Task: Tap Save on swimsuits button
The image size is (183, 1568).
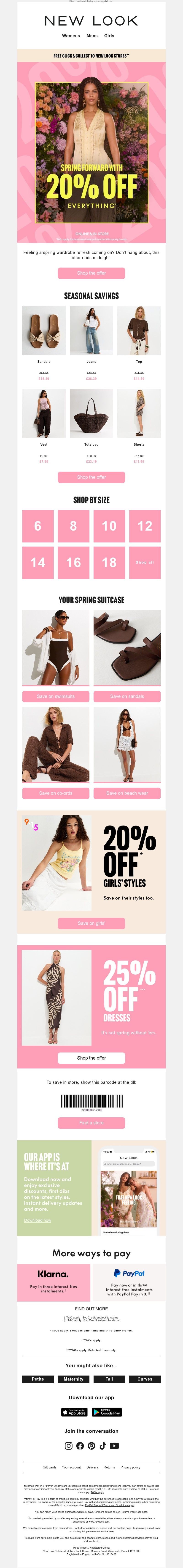Action: point(56,696)
